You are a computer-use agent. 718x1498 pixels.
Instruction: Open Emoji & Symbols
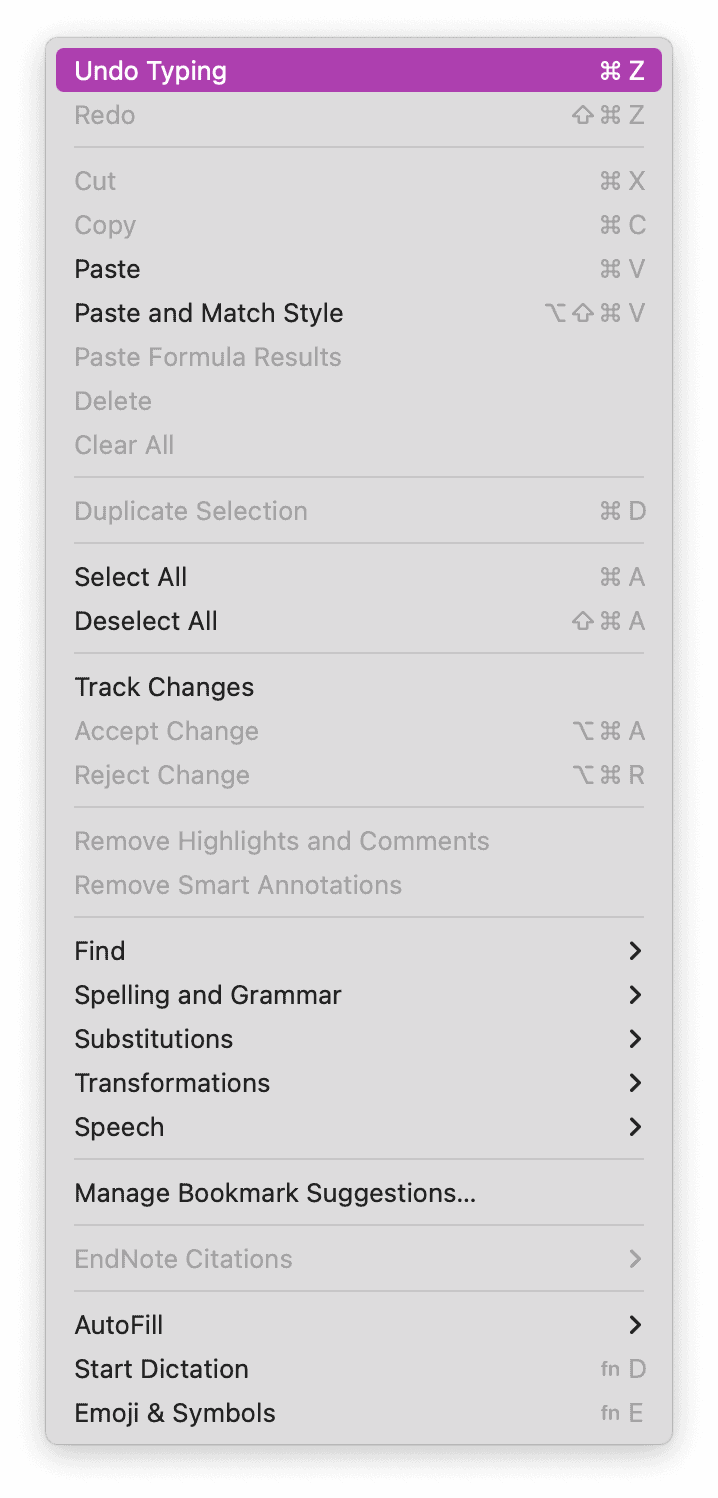pyautogui.click(x=175, y=1413)
